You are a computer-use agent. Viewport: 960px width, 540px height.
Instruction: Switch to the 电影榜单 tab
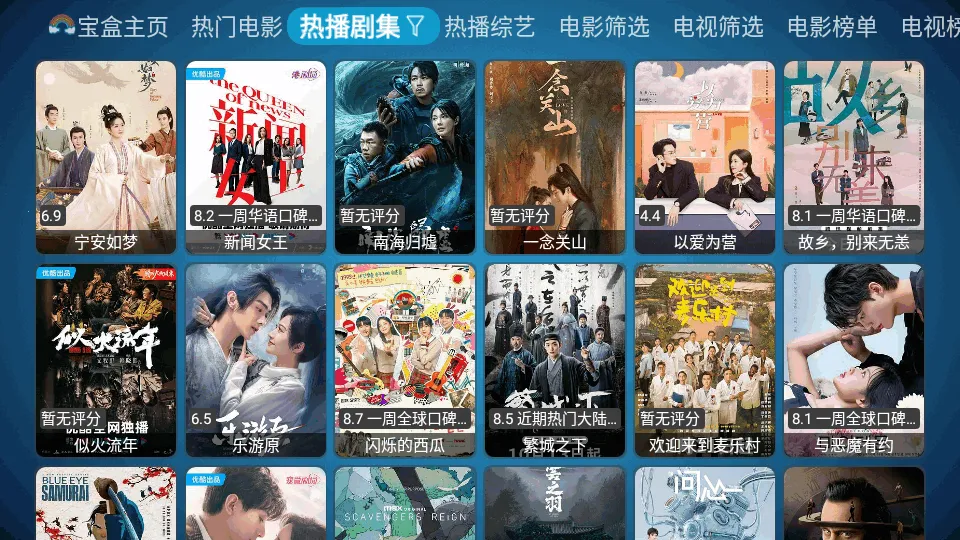(832, 27)
